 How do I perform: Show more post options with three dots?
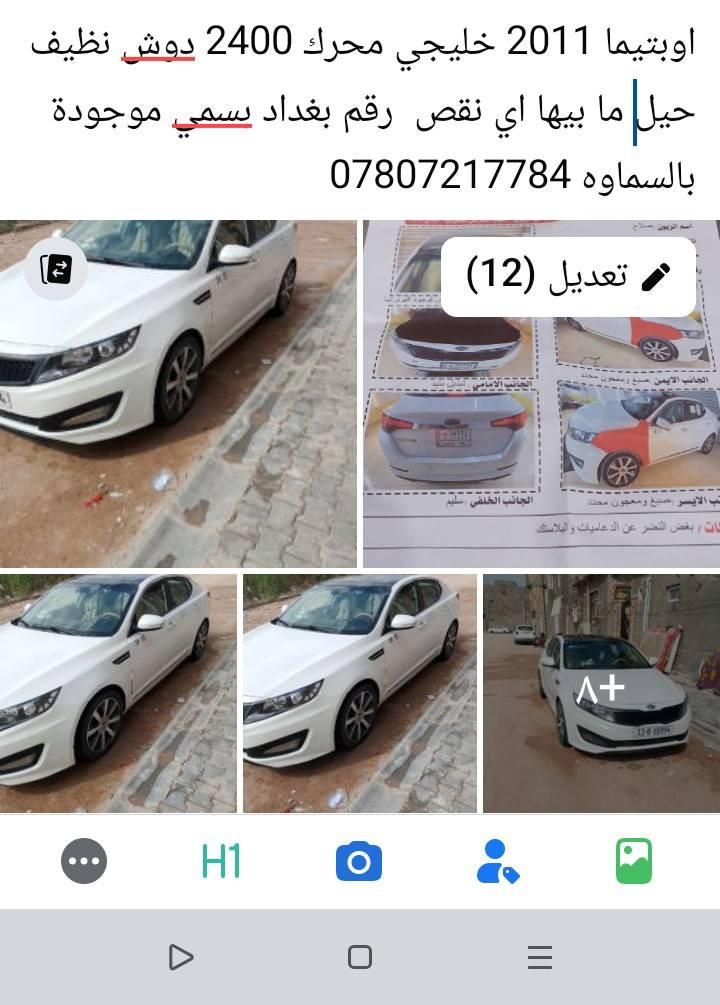tap(84, 861)
